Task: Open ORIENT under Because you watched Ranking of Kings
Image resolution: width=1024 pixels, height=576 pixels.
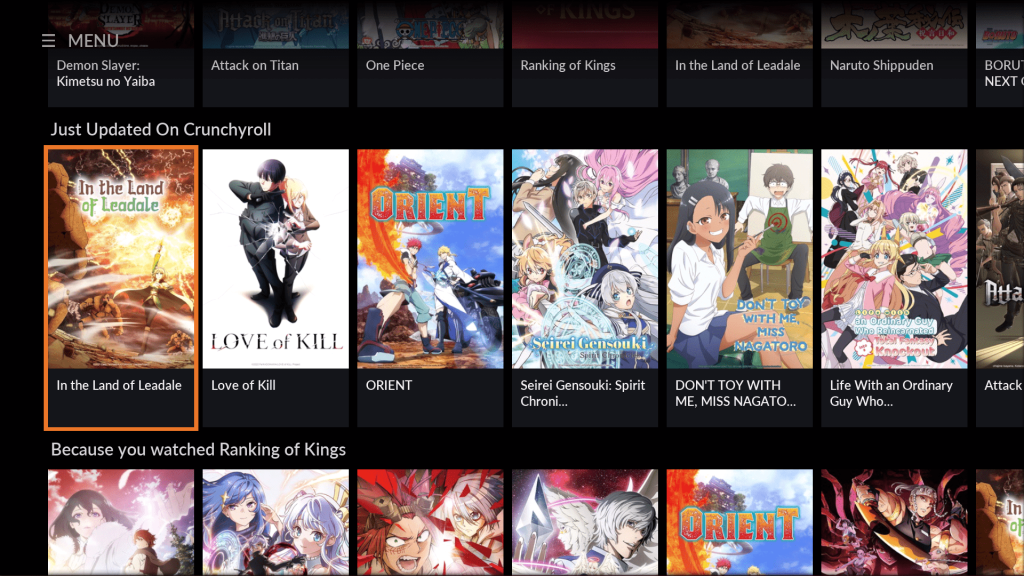Action: coord(739,522)
